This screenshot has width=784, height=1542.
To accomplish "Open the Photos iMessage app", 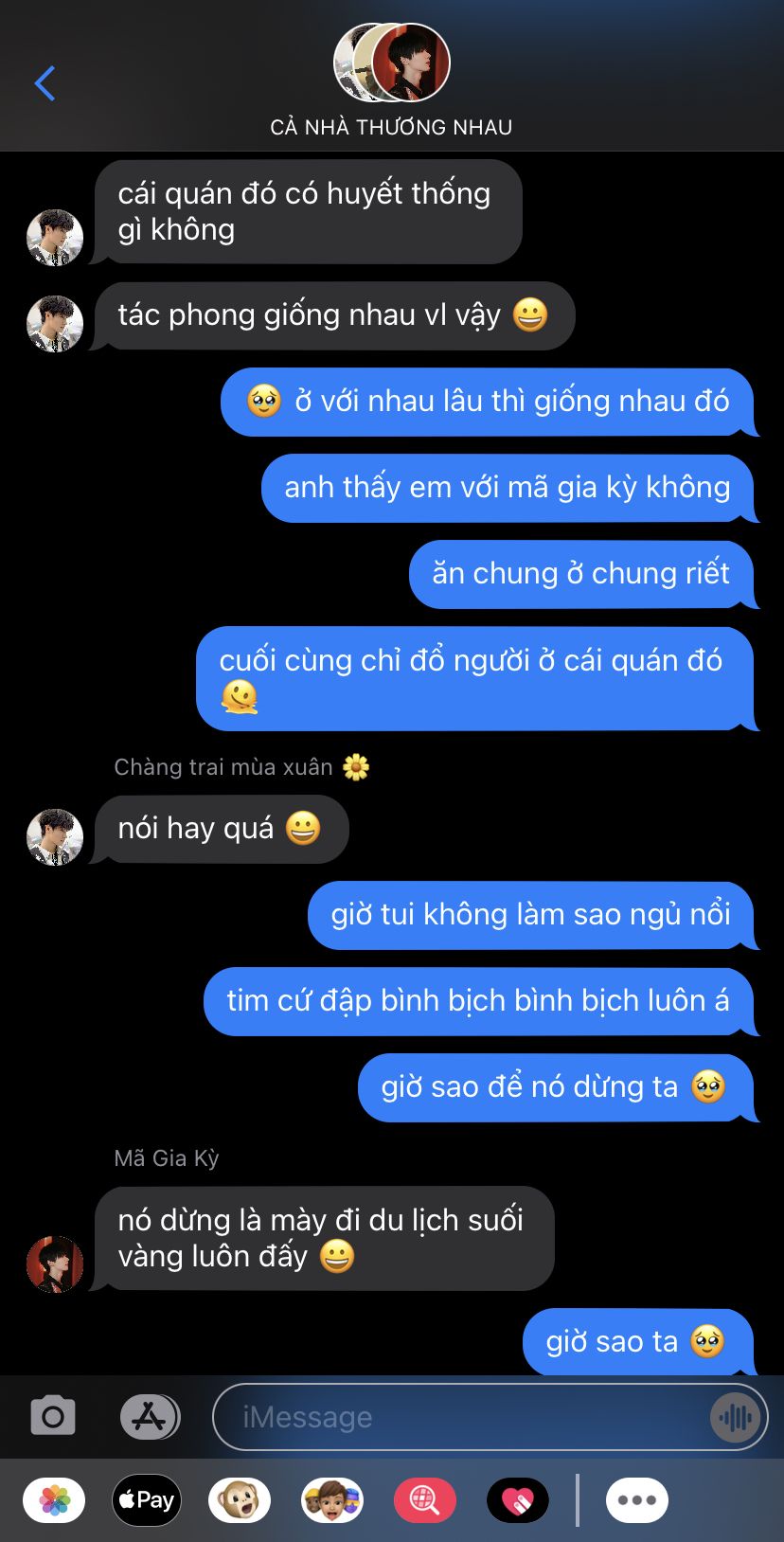I will (54, 1500).
